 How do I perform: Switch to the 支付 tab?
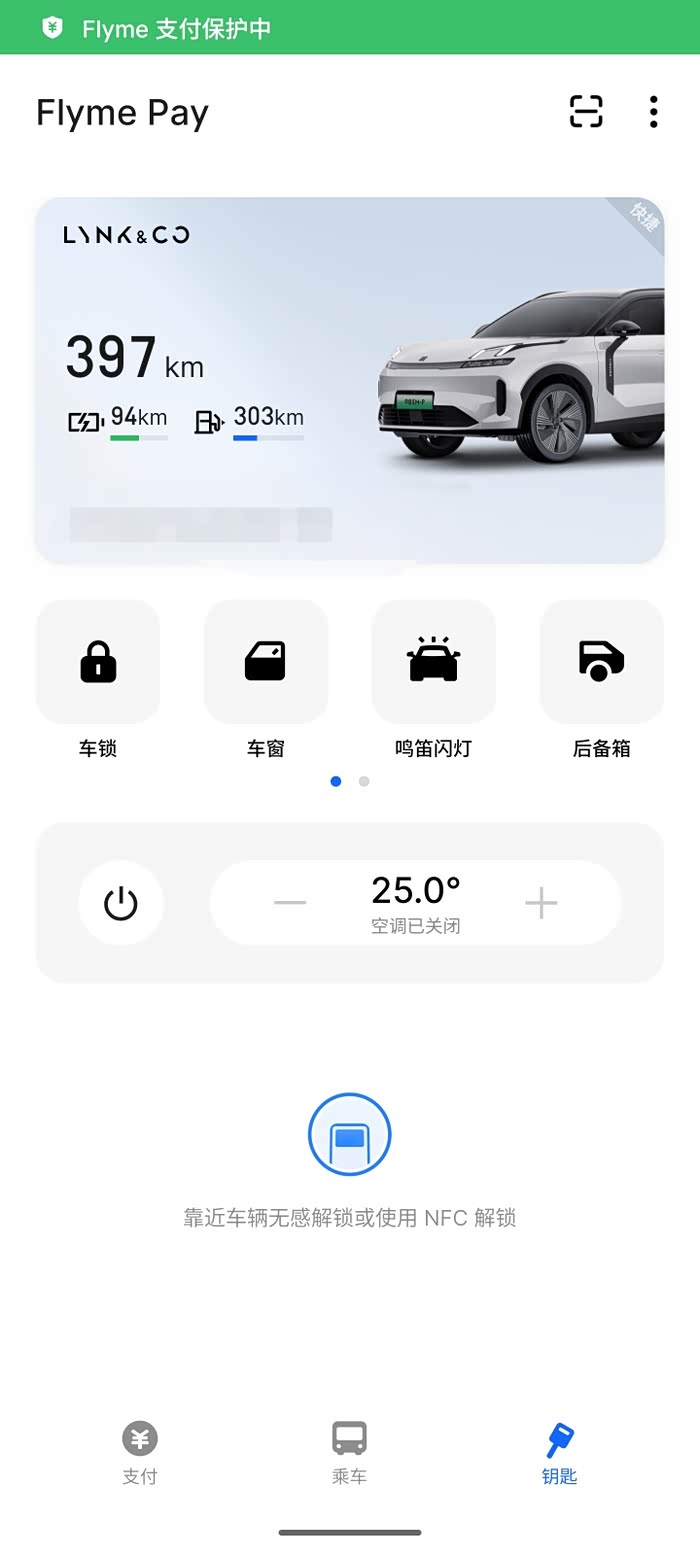140,1452
